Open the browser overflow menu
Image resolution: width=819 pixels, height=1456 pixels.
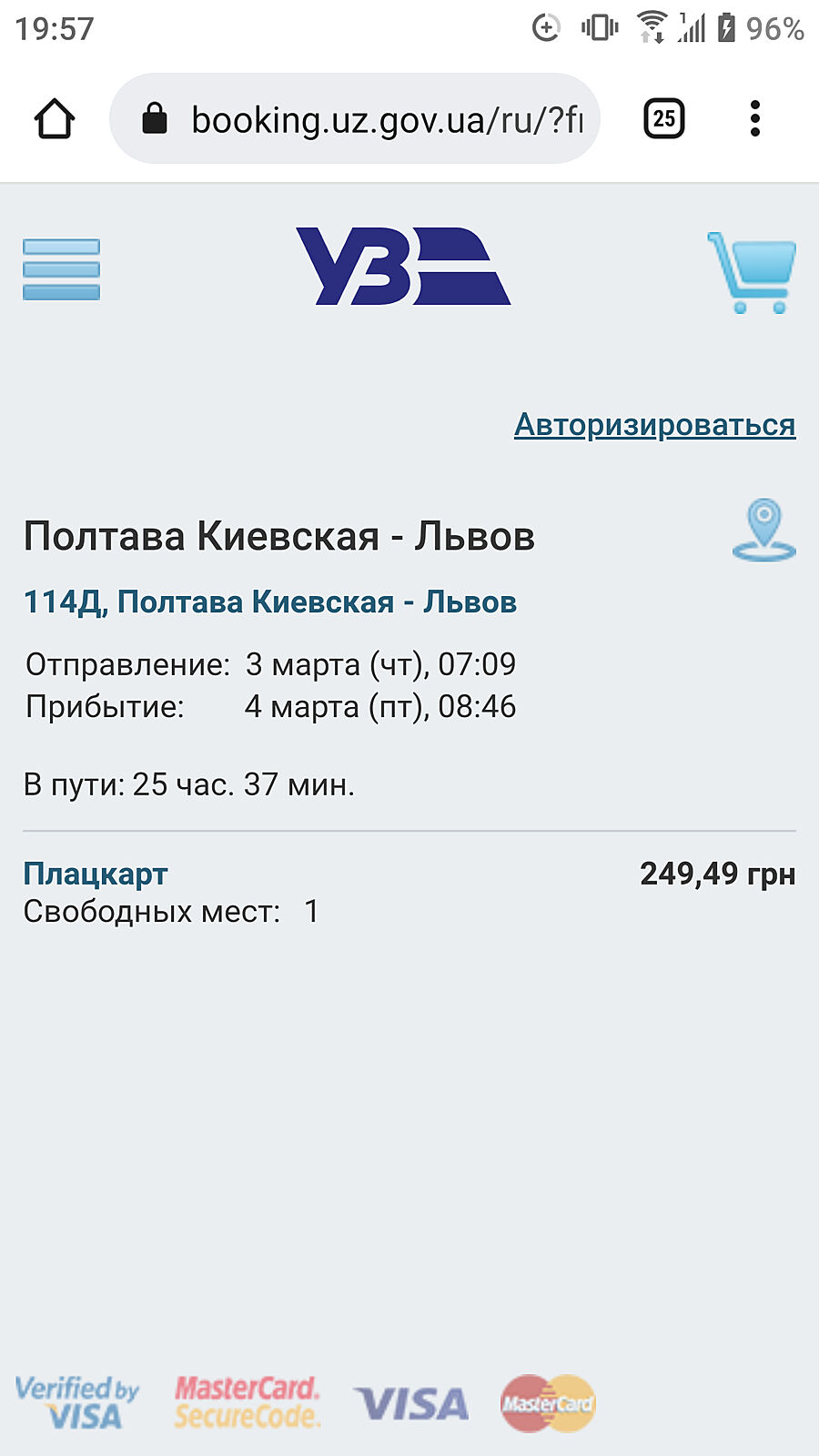(754, 119)
